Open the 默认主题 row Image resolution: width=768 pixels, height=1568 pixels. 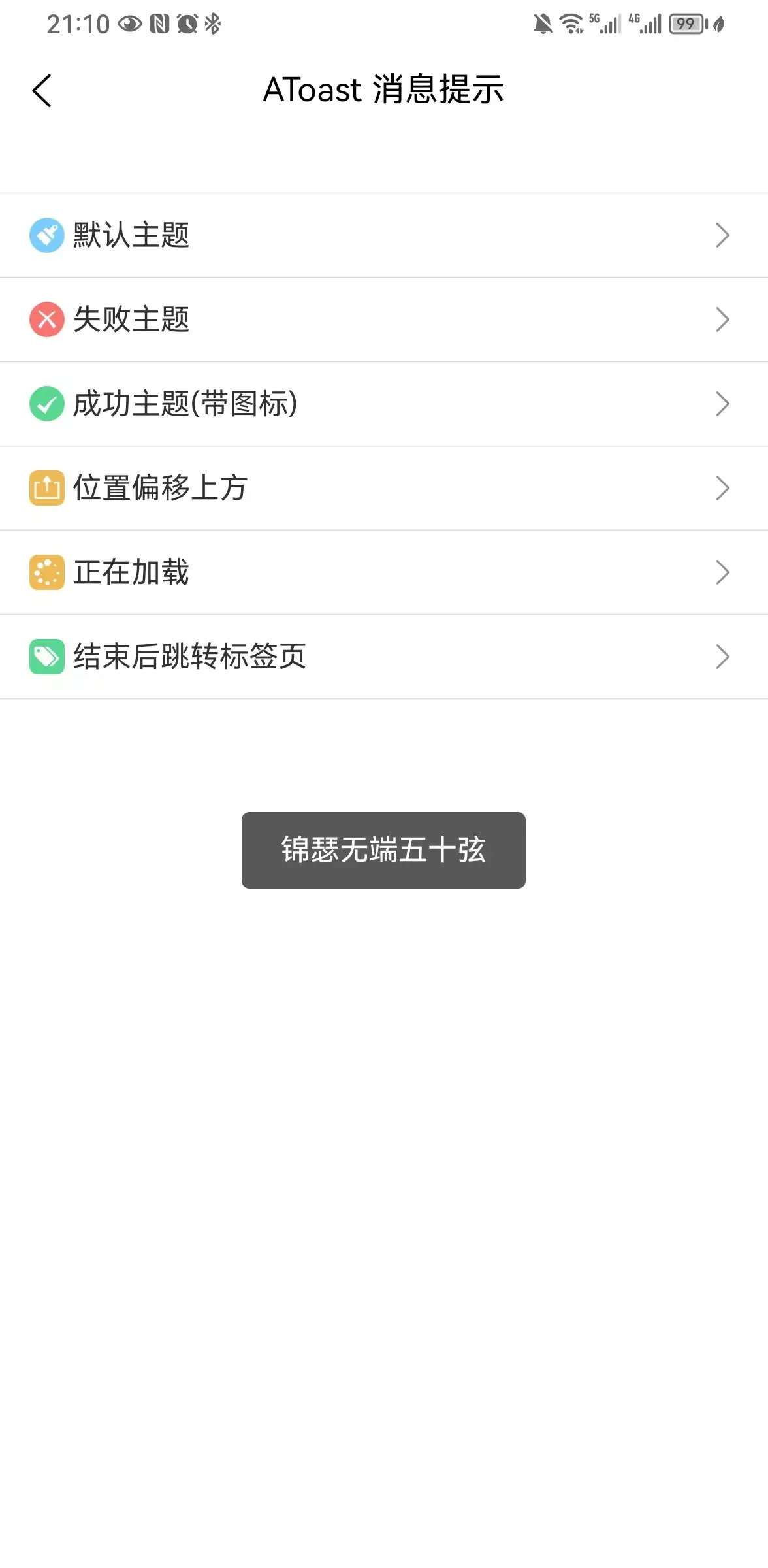coord(384,235)
